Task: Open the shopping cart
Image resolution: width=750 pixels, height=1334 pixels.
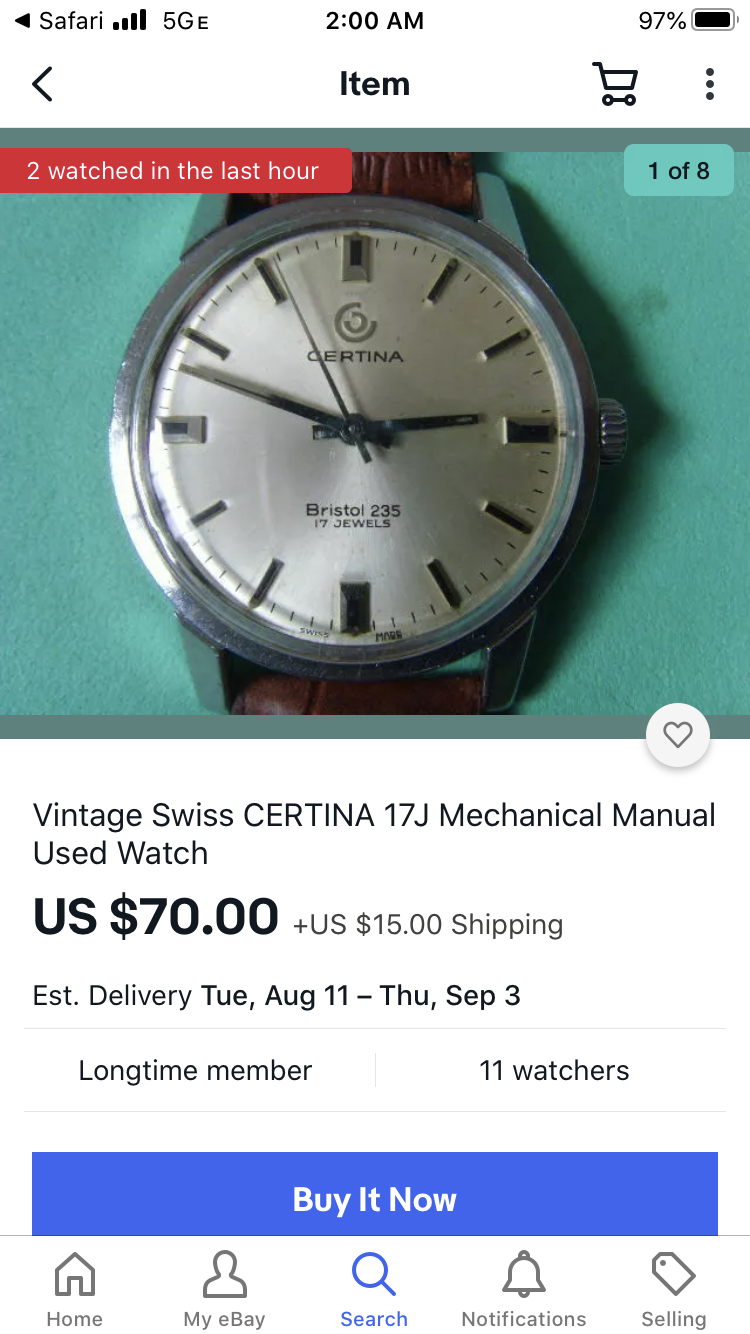Action: point(615,84)
